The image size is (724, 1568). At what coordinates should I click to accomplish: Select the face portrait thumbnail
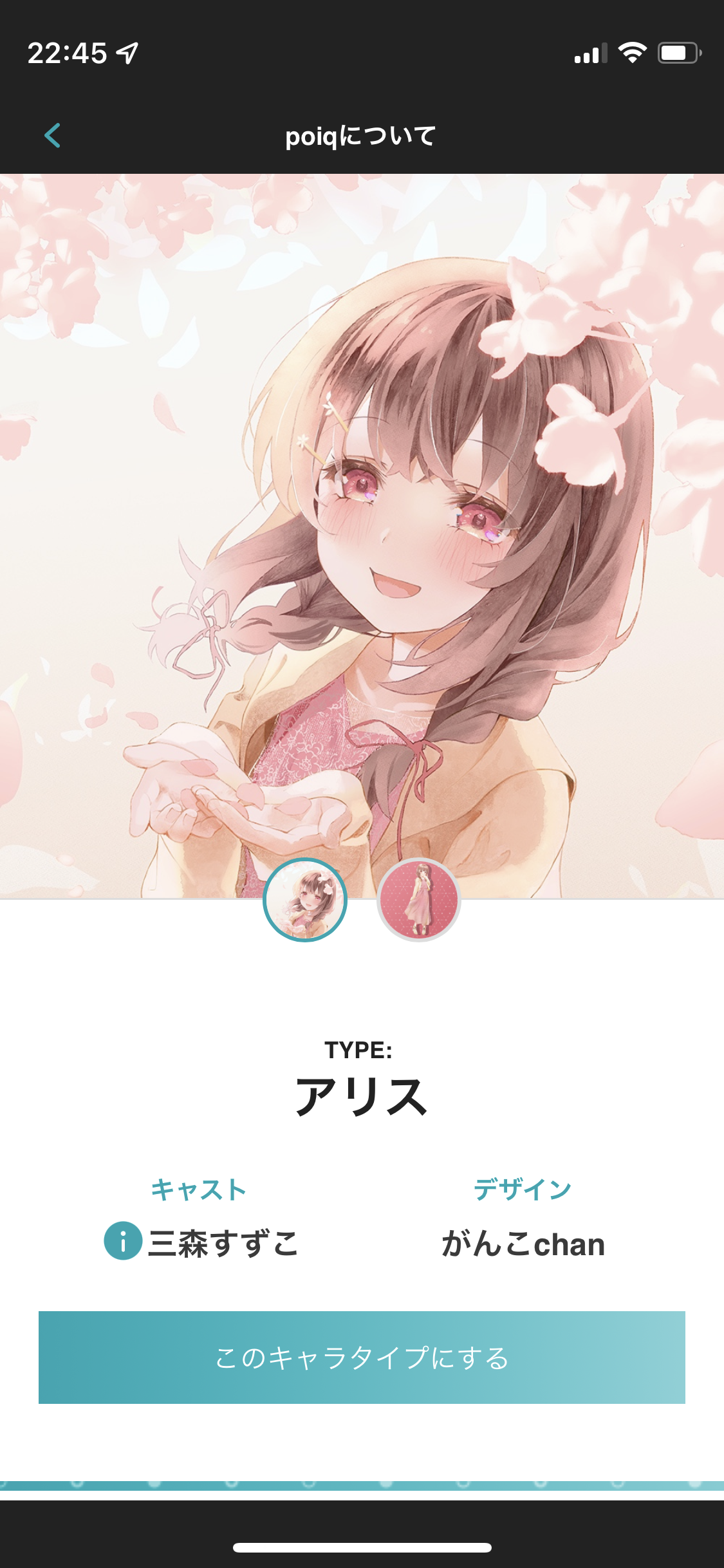[305, 900]
